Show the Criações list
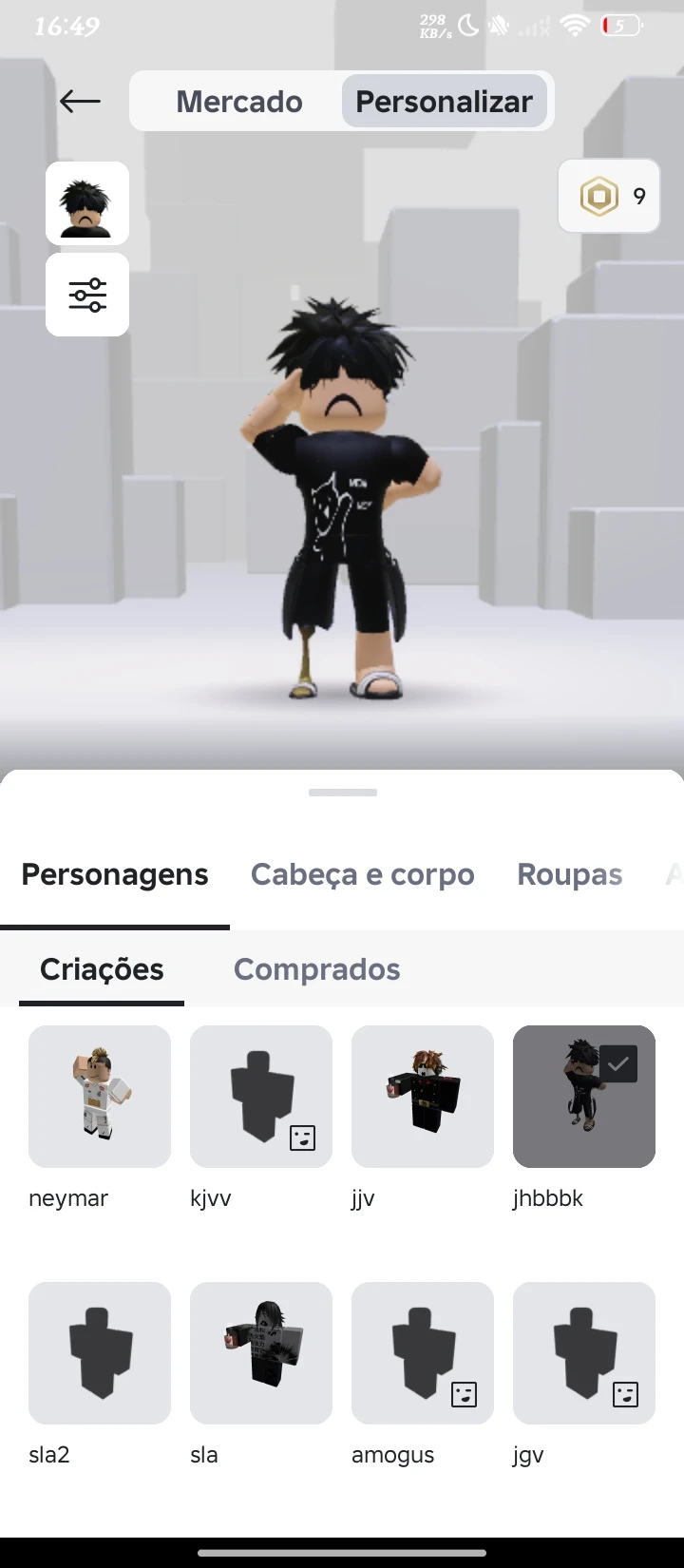Viewport: 684px width, 1568px height. pyautogui.click(x=102, y=968)
